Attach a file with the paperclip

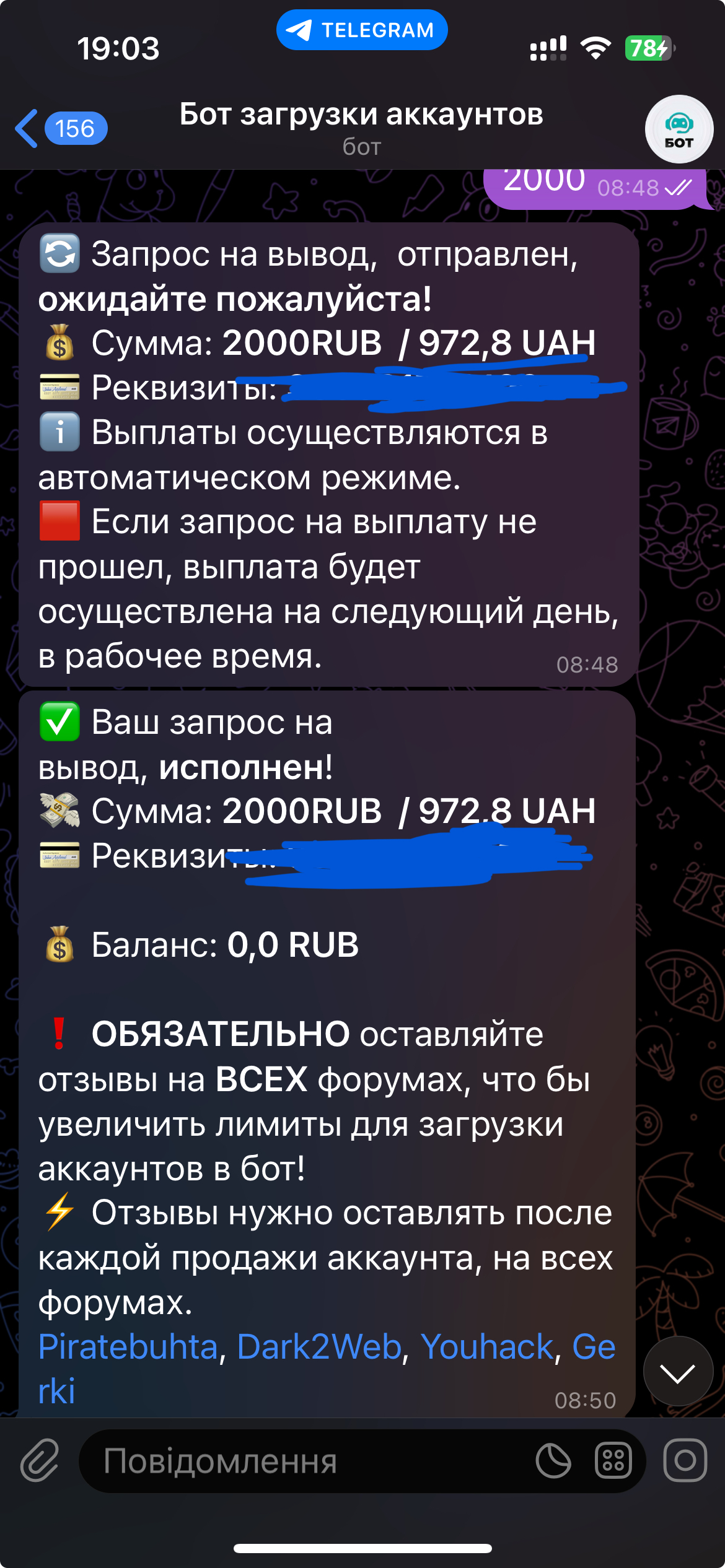[x=40, y=1460]
